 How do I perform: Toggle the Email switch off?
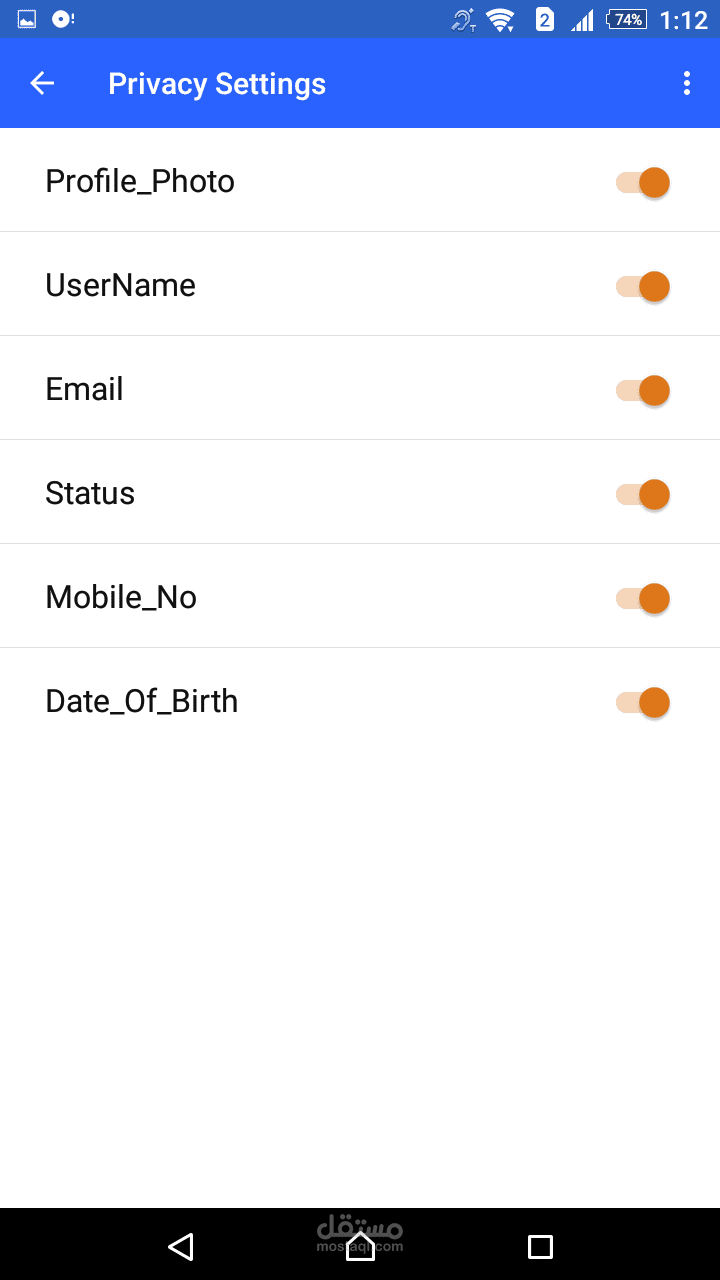[642, 390]
